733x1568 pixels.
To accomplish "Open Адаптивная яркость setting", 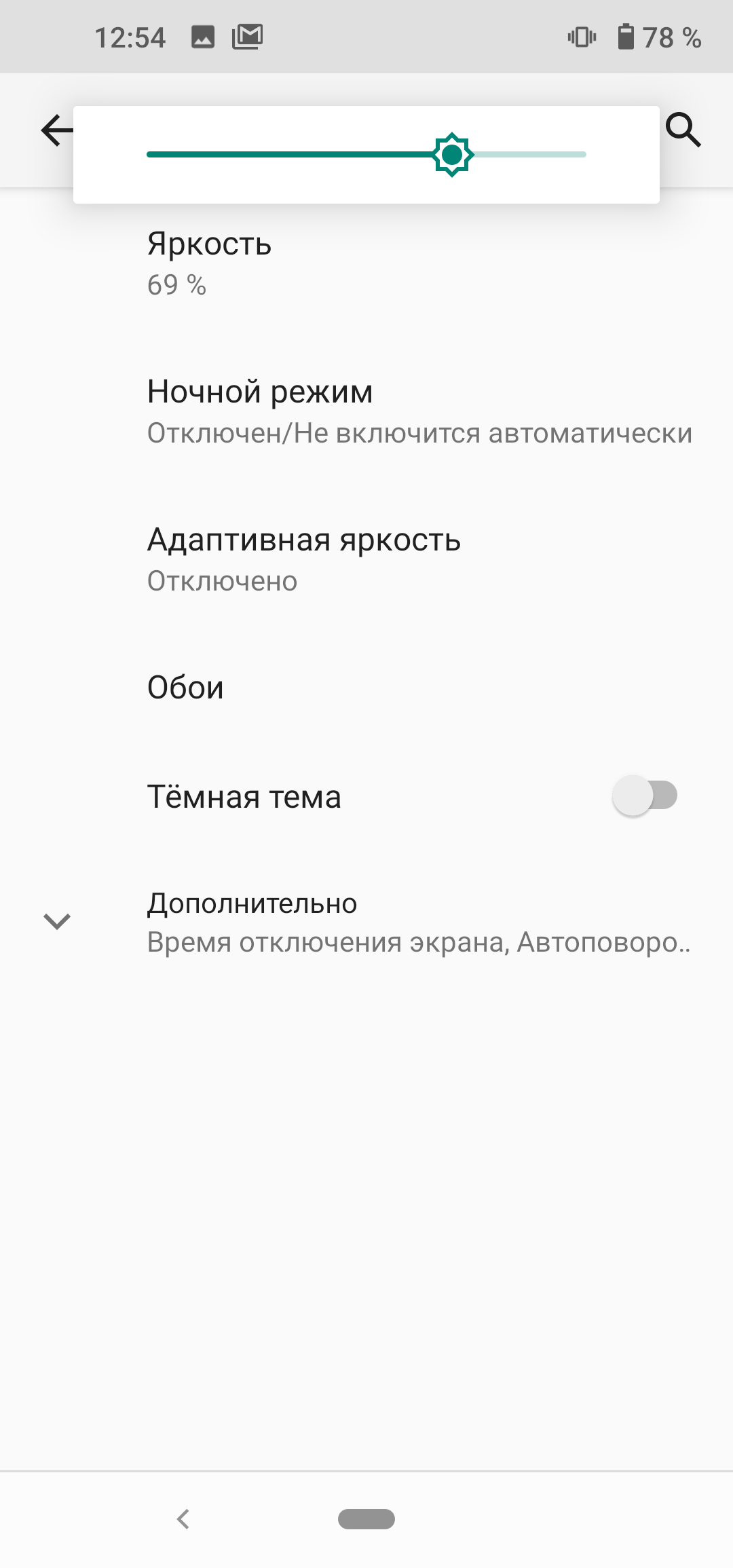I will [303, 559].
